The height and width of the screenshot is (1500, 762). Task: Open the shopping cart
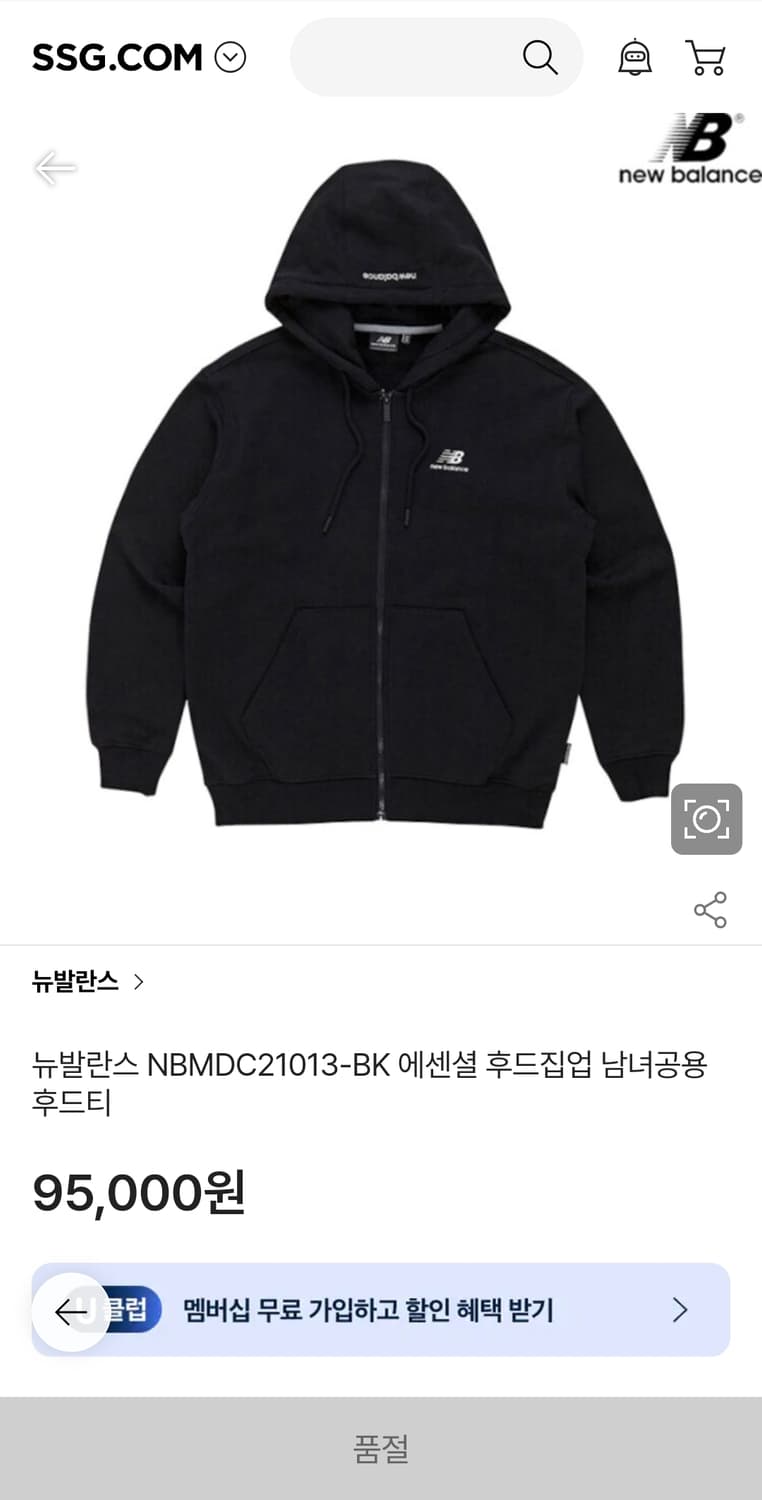(x=705, y=57)
